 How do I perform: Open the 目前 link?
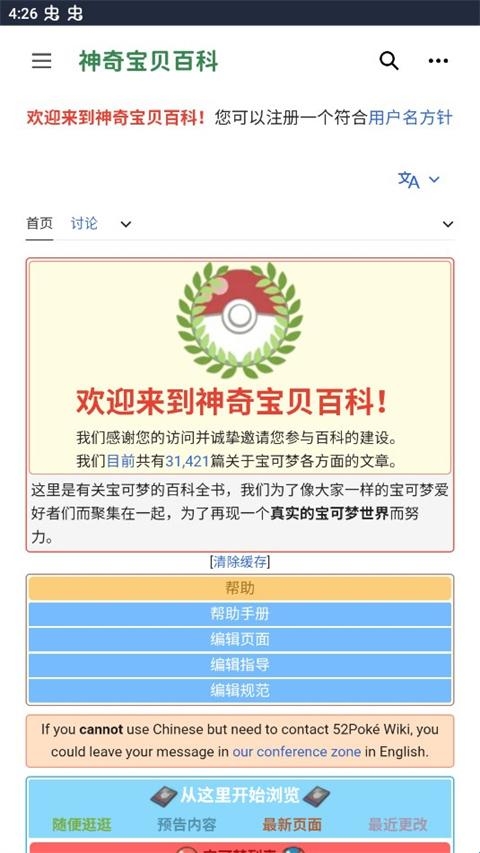[x=121, y=461]
